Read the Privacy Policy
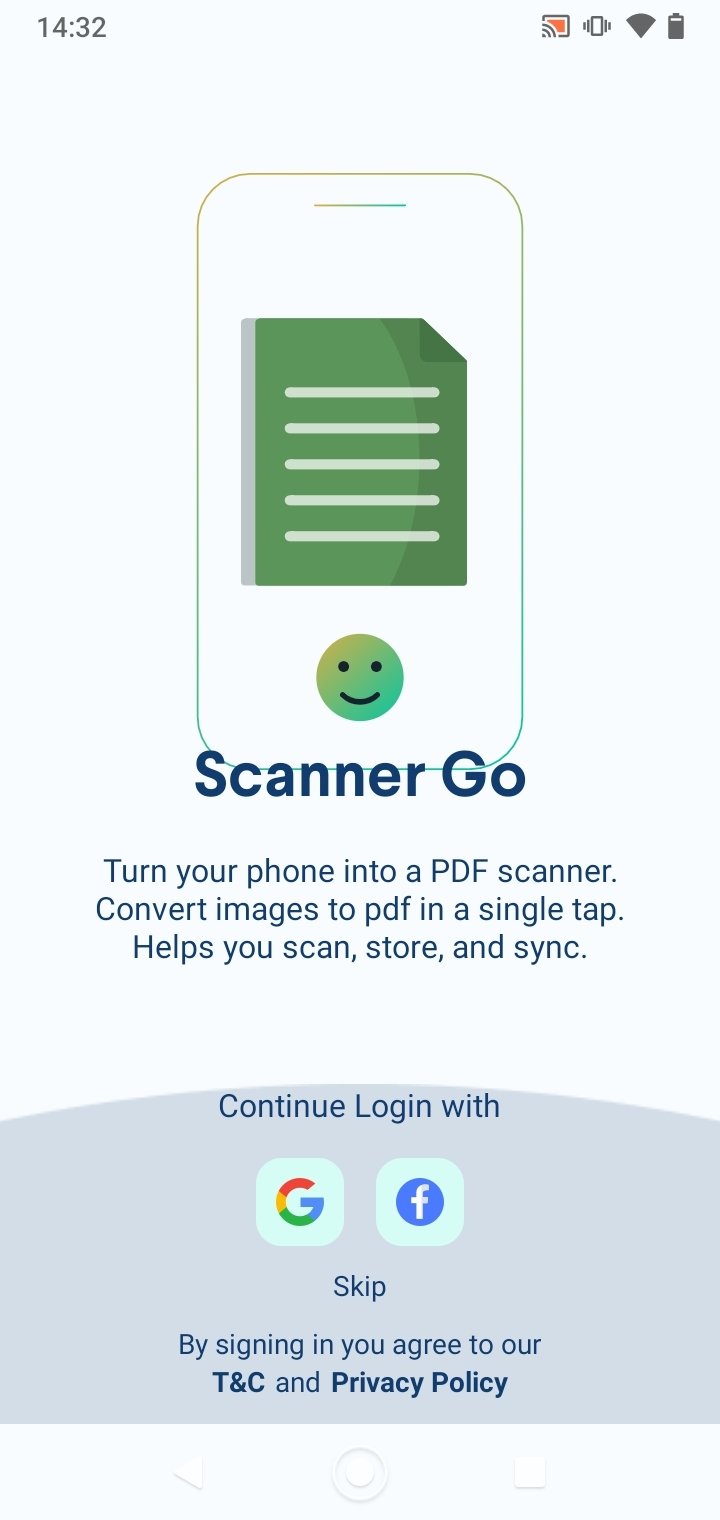 coord(420,1383)
